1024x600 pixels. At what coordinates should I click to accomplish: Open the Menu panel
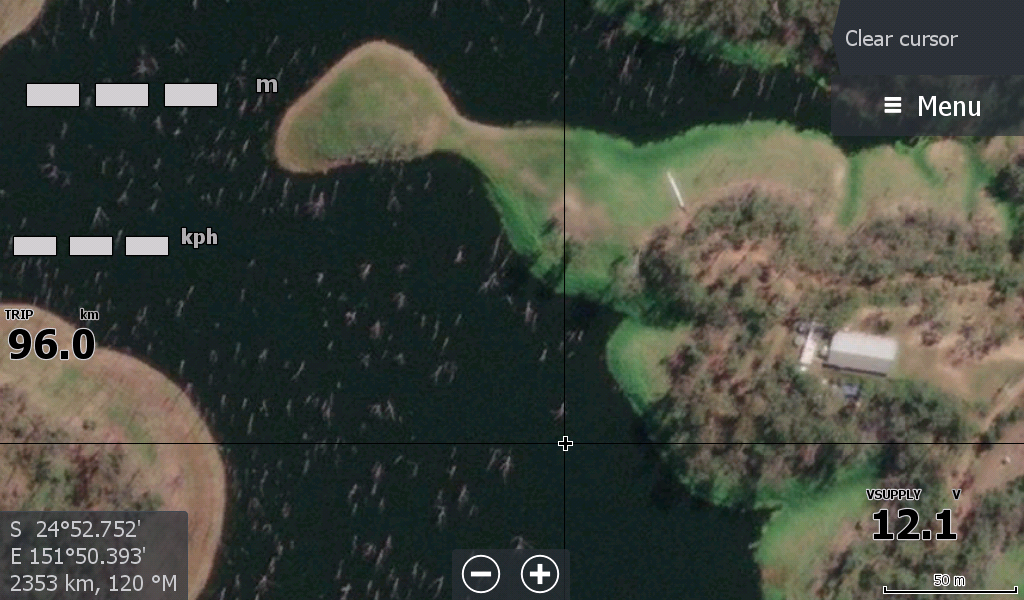click(931, 106)
